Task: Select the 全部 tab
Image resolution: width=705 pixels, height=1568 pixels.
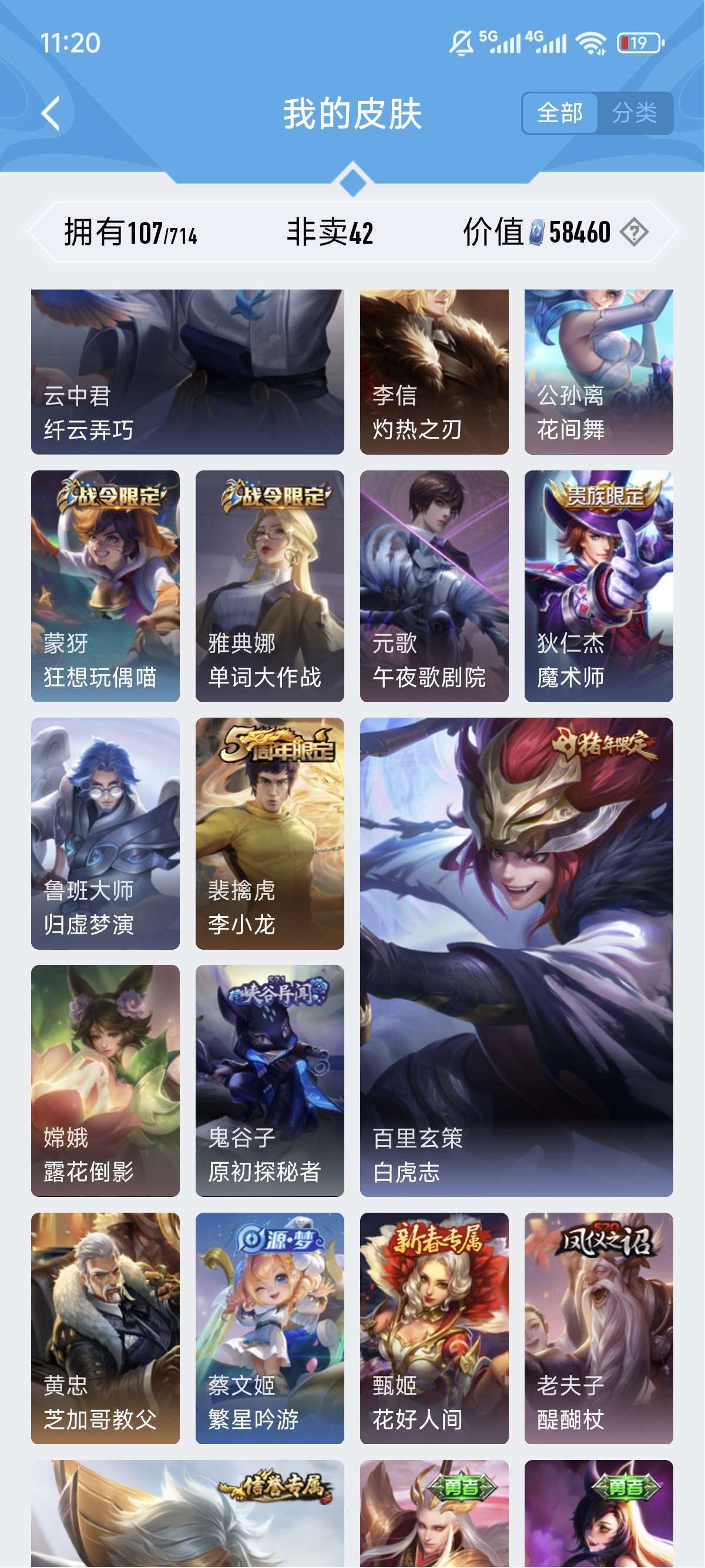Action: click(x=560, y=113)
